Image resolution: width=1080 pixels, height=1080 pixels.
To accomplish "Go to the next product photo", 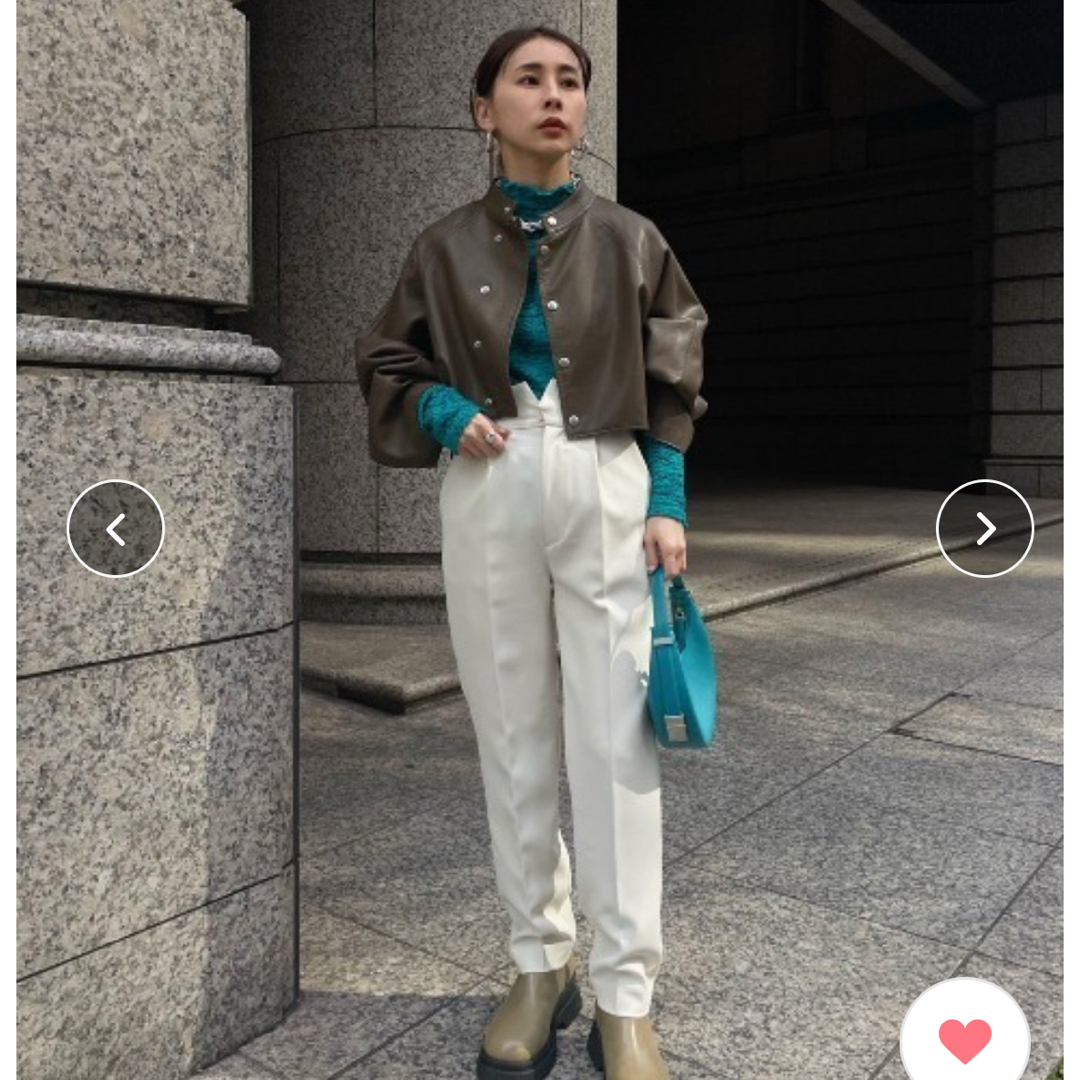I will click(x=984, y=528).
